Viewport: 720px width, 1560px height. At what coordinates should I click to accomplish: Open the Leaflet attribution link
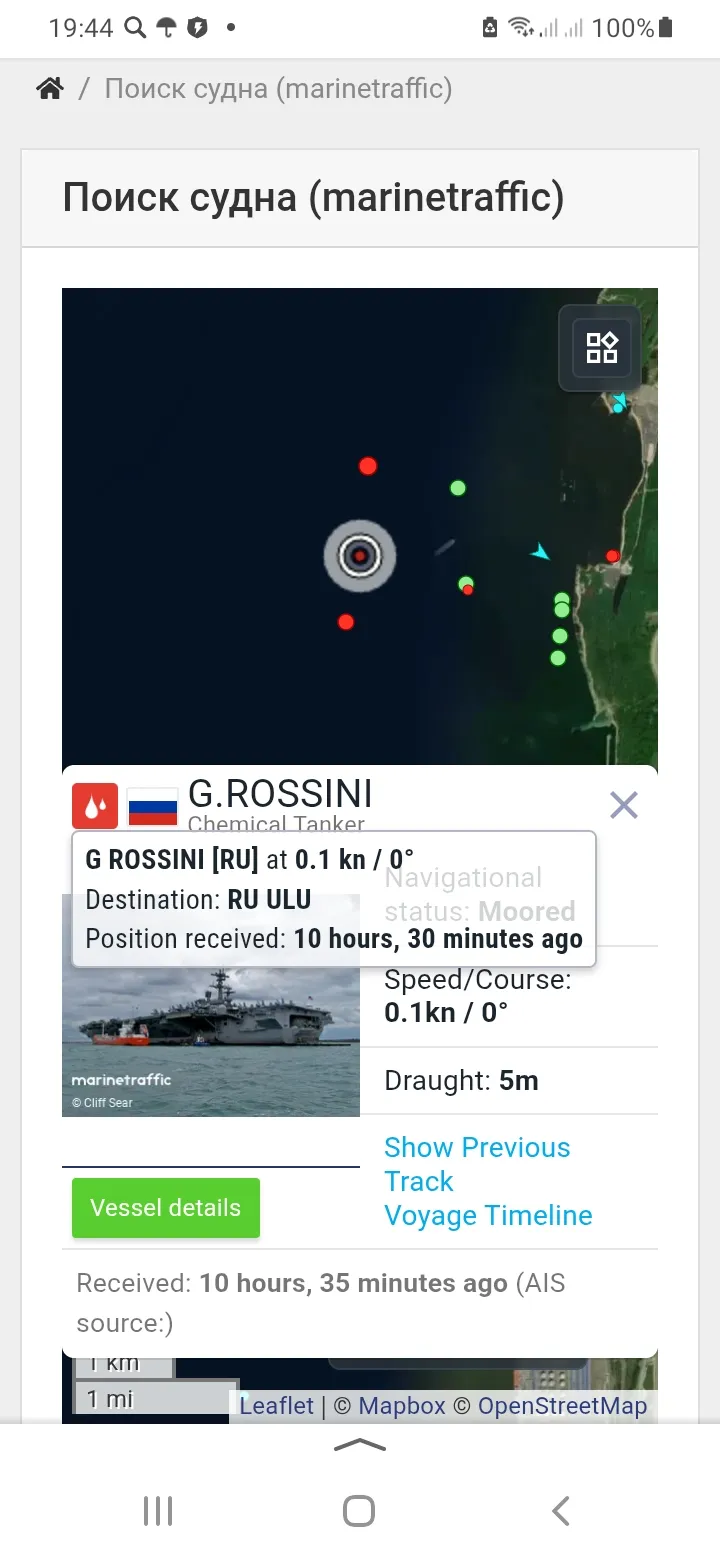point(276,1405)
